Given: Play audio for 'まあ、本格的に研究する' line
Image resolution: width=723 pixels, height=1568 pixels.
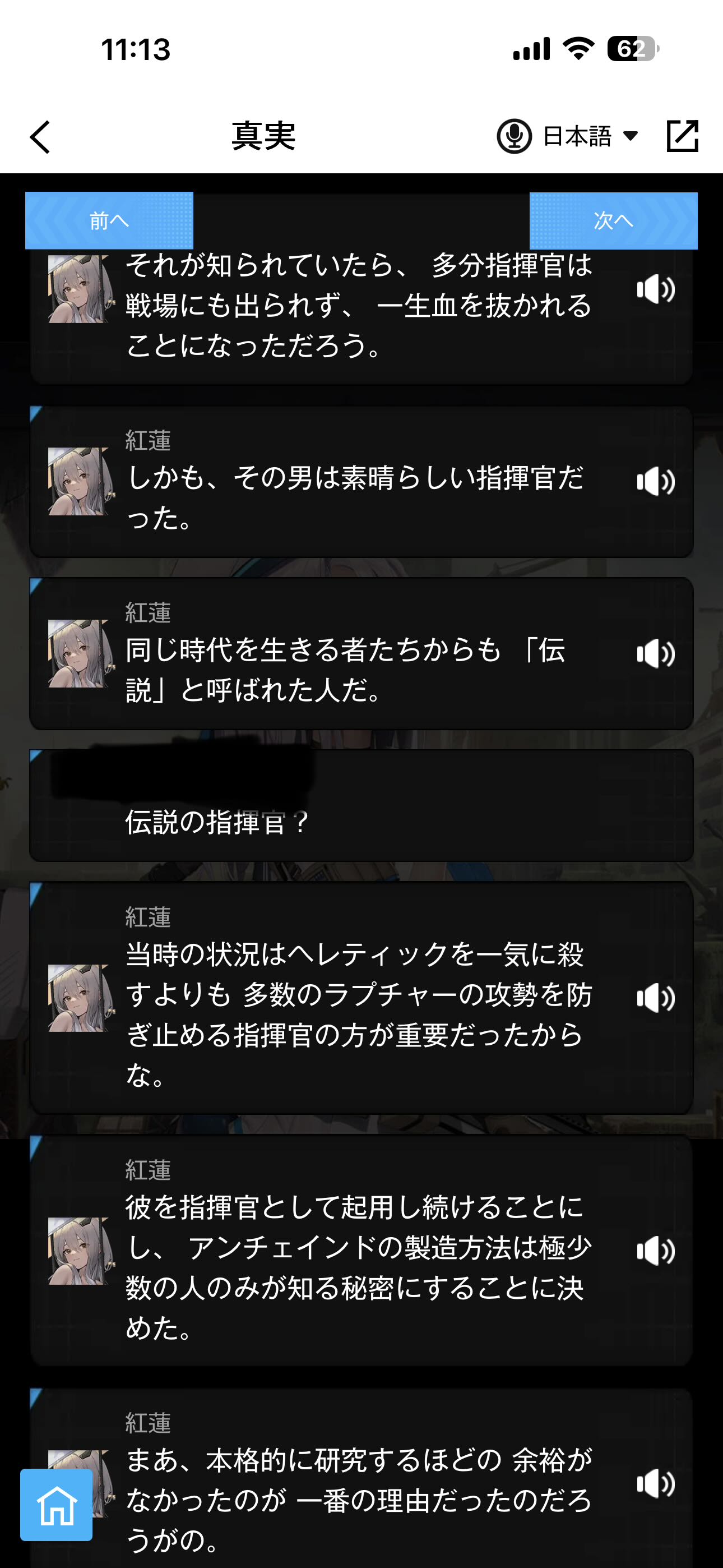Looking at the screenshot, I should tap(655, 1484).
